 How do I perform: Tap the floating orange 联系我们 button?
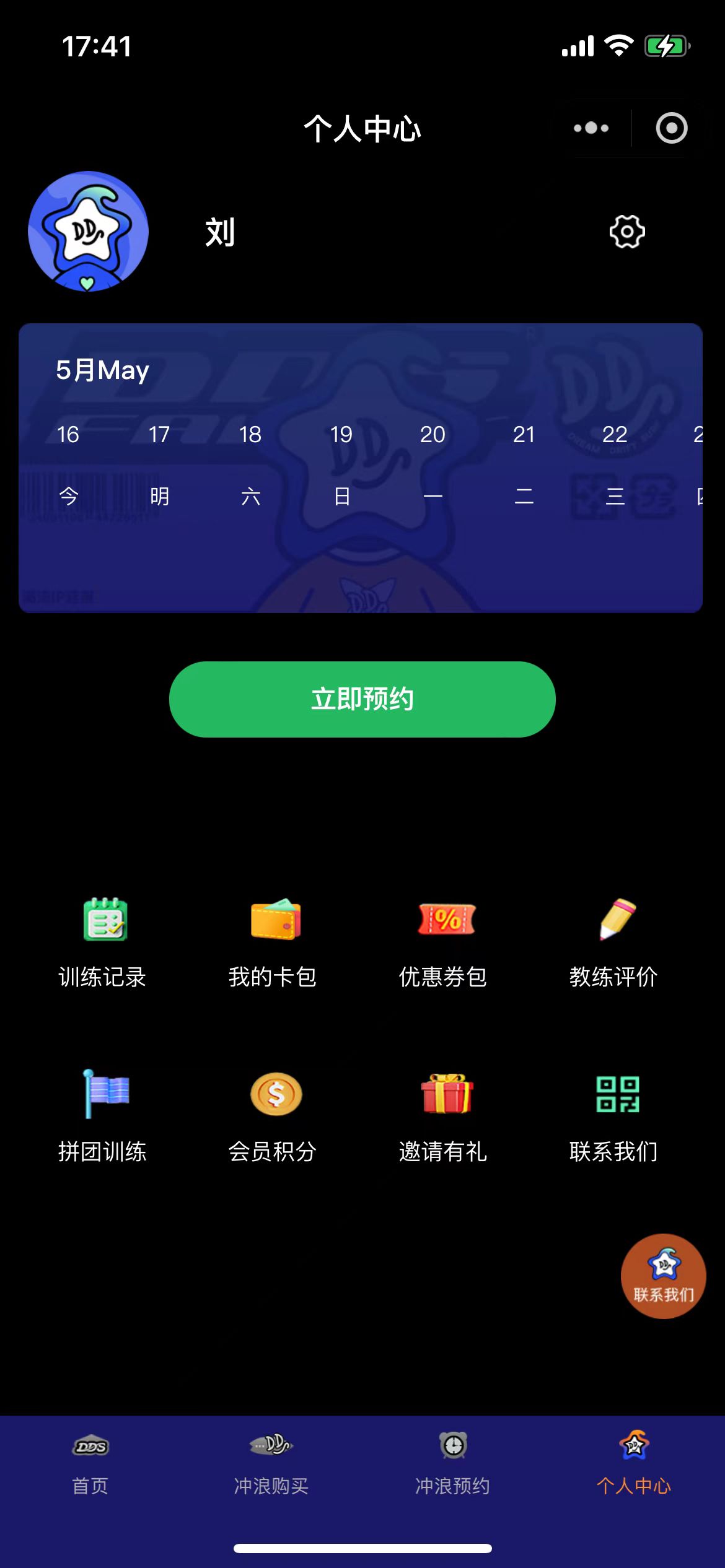(x=664, y=1276)
